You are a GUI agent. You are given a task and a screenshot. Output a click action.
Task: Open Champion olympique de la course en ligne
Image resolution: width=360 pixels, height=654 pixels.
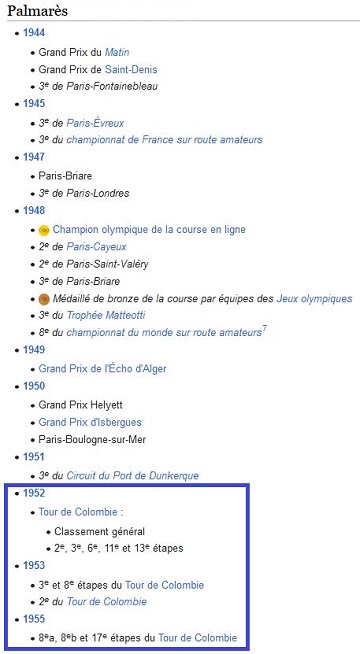click(149, 229)
